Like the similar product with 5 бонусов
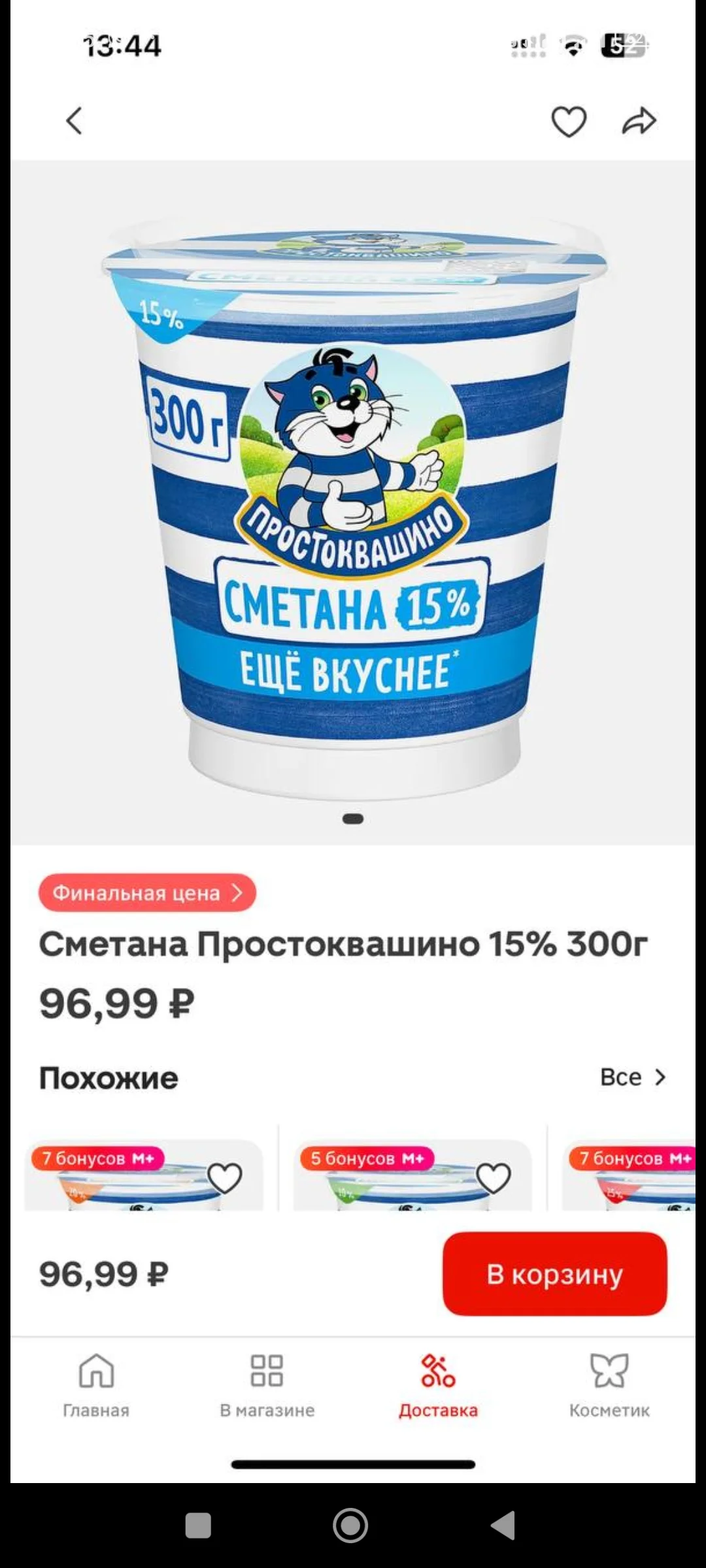Screen dimensions: 706x1568 tap(494, 1178)
